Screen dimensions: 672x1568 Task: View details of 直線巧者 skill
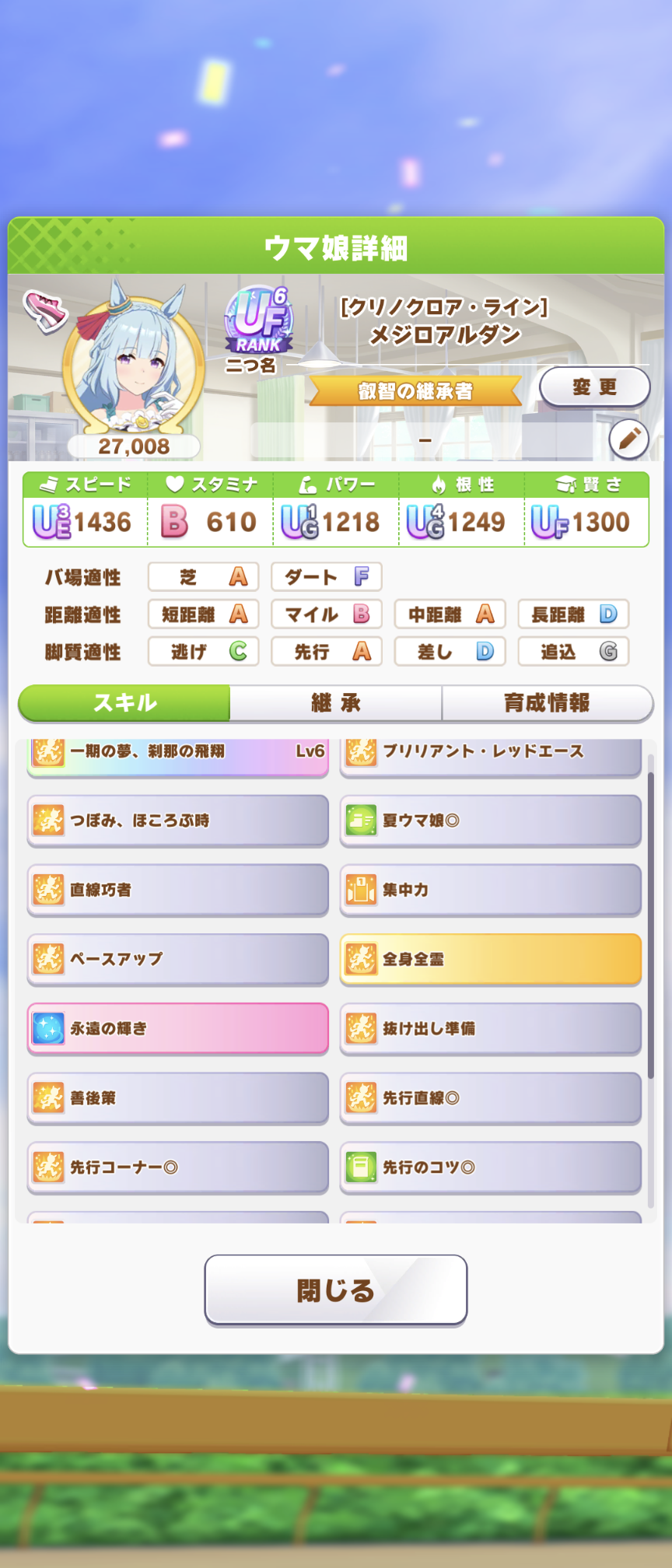point(177,890)
